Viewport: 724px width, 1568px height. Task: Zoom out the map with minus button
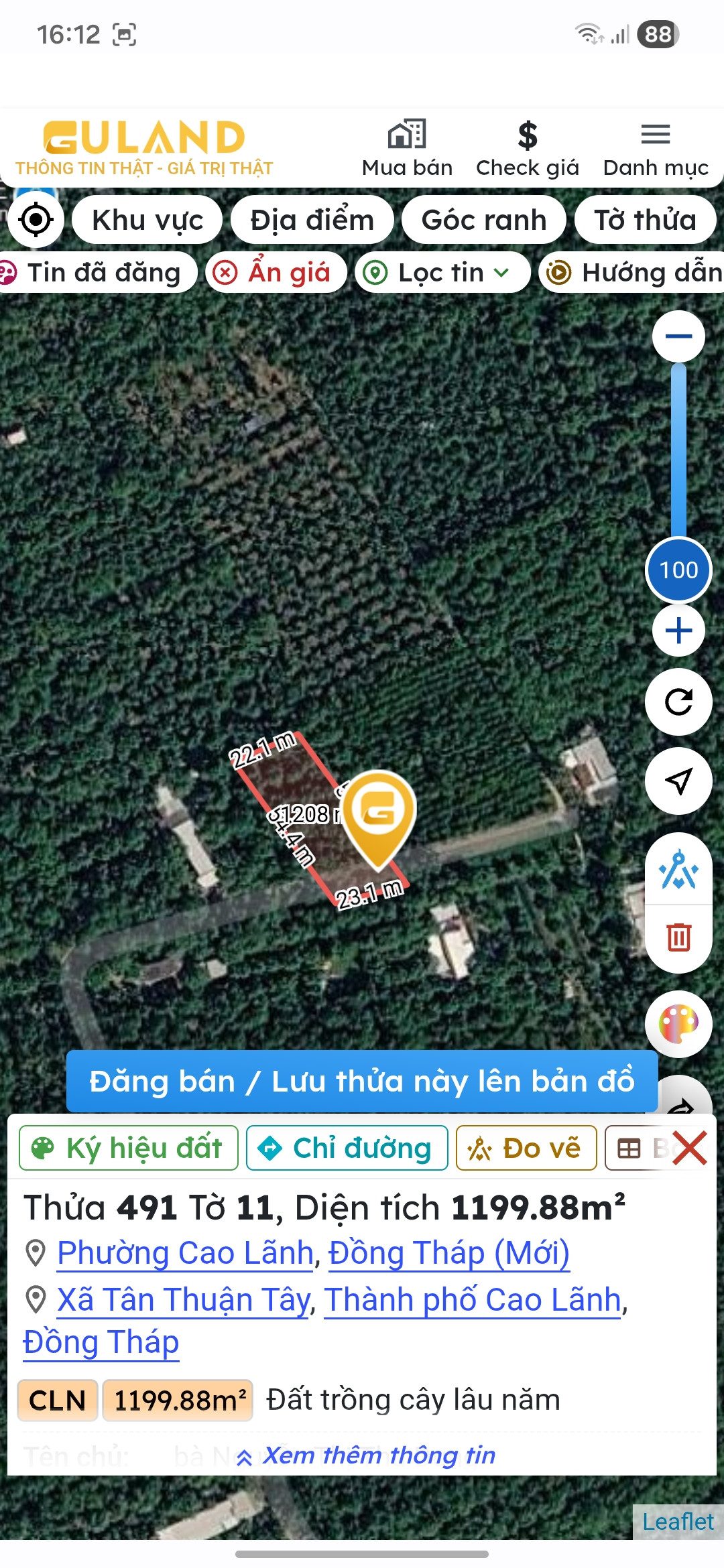678,336
